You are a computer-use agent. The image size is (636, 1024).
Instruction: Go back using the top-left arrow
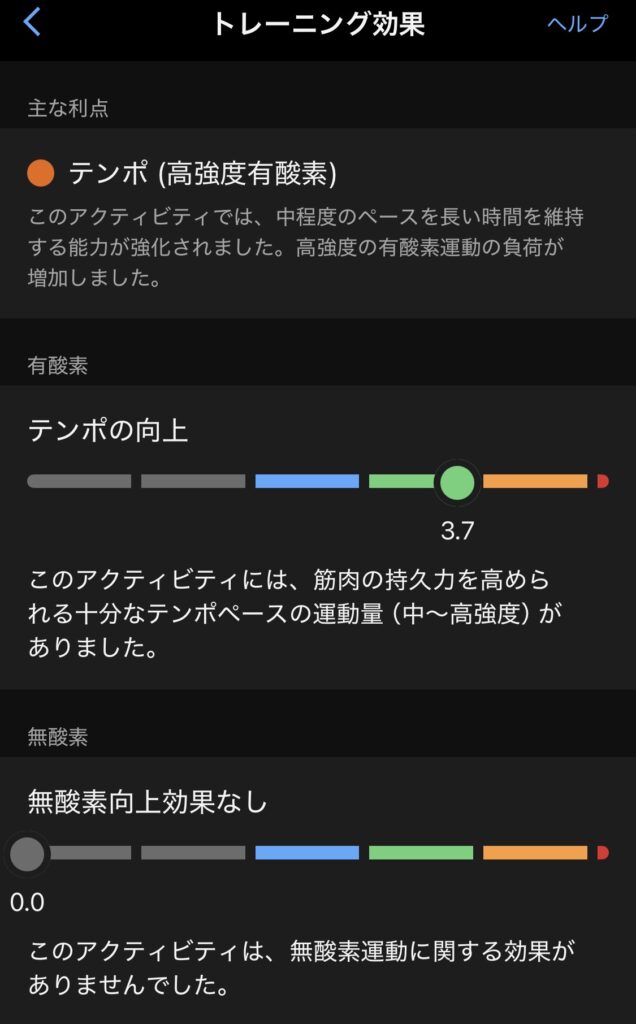click(x=32, y=23)
